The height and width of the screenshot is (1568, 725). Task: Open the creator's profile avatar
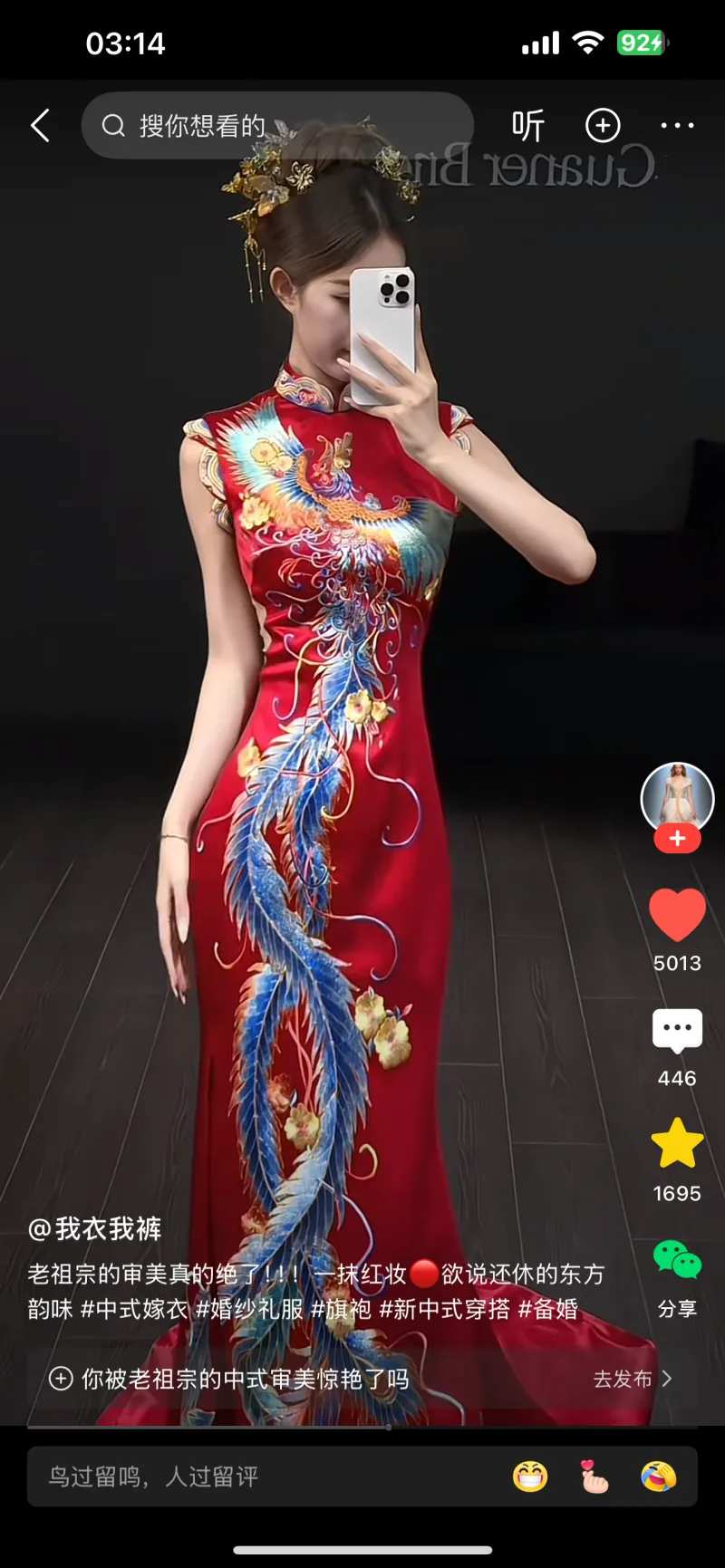click(677, 798)
